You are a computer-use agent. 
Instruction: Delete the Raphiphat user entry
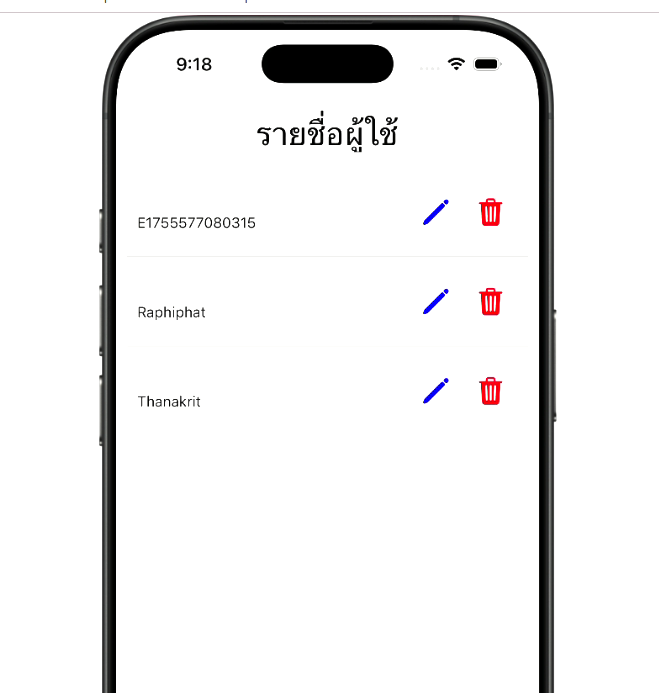tap(490, 301)
